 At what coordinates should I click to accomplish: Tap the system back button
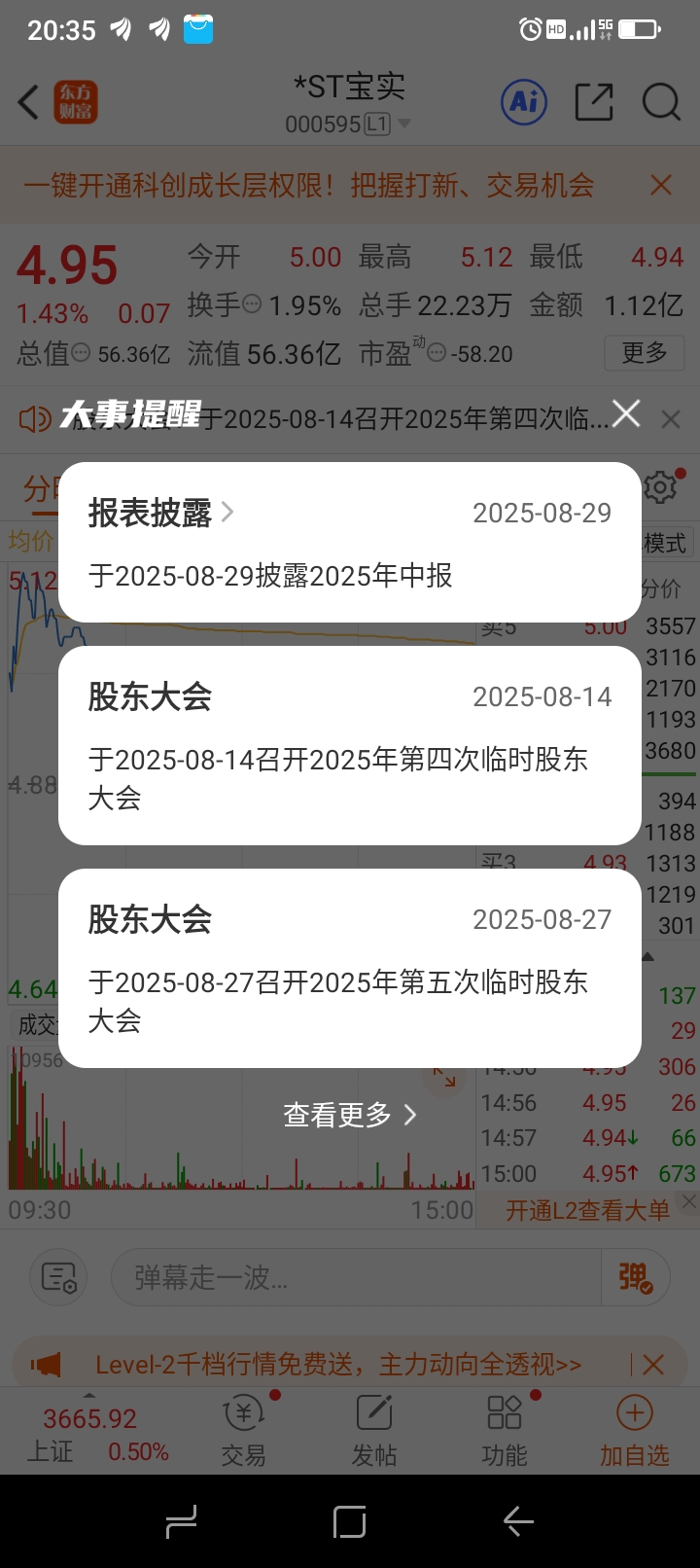(x=518, y=1521)
